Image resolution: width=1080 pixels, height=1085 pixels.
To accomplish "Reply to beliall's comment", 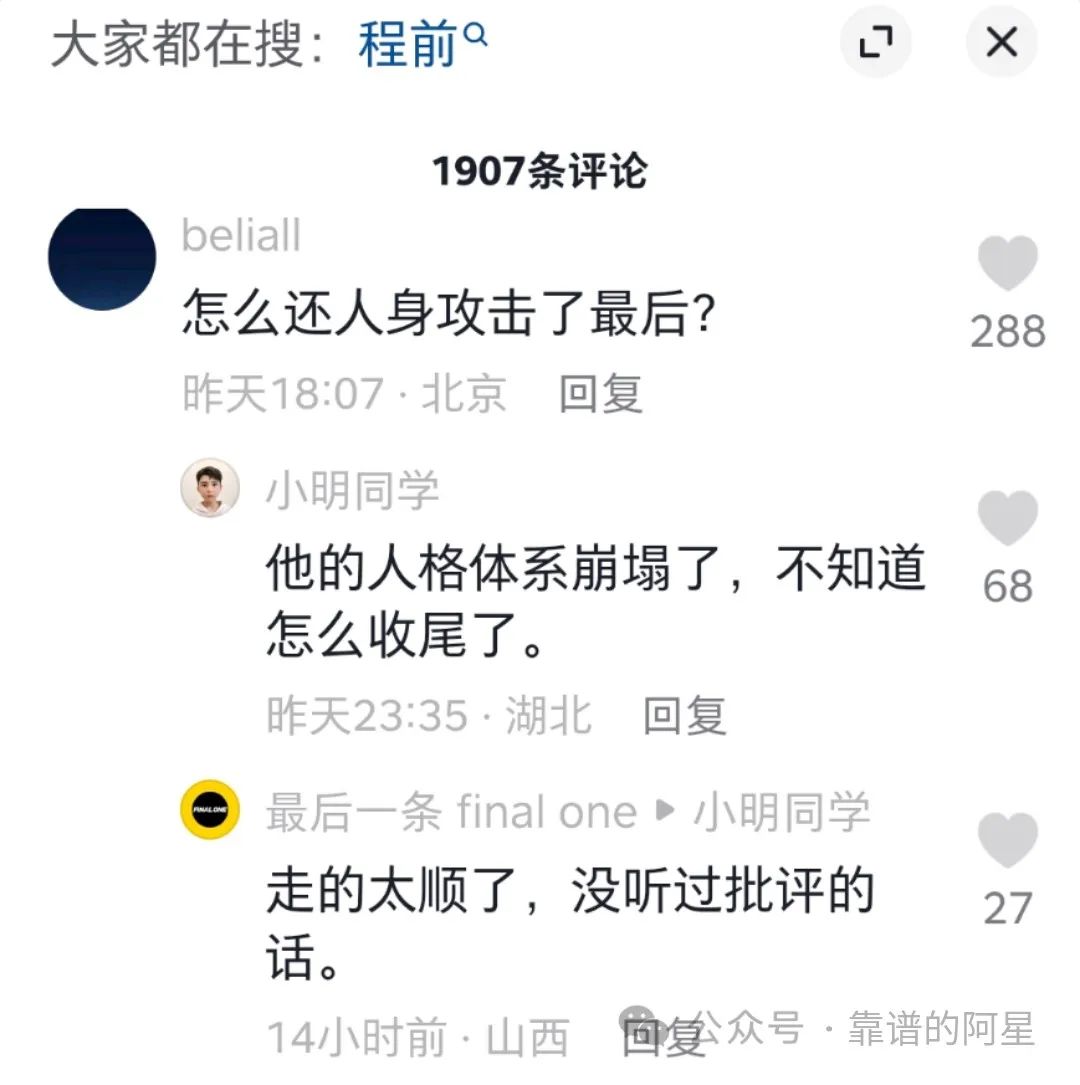I will [x=600, y=393].
